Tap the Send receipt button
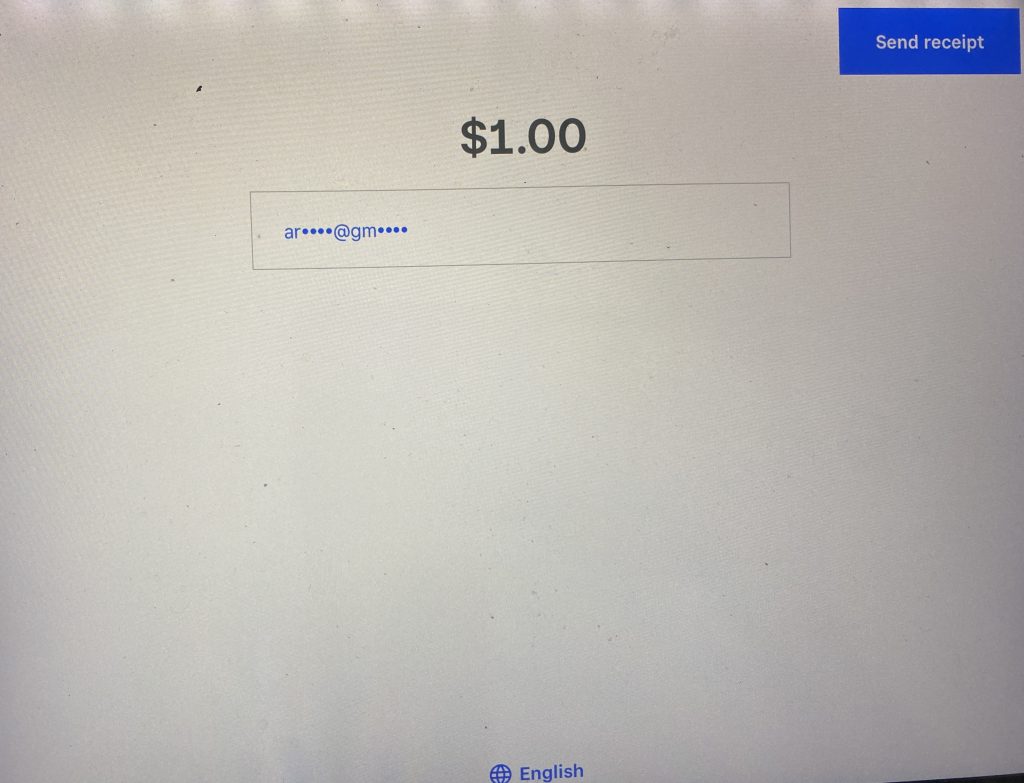Image resolution: width=1024 pixels, height=783 pixels. [929, 42]
